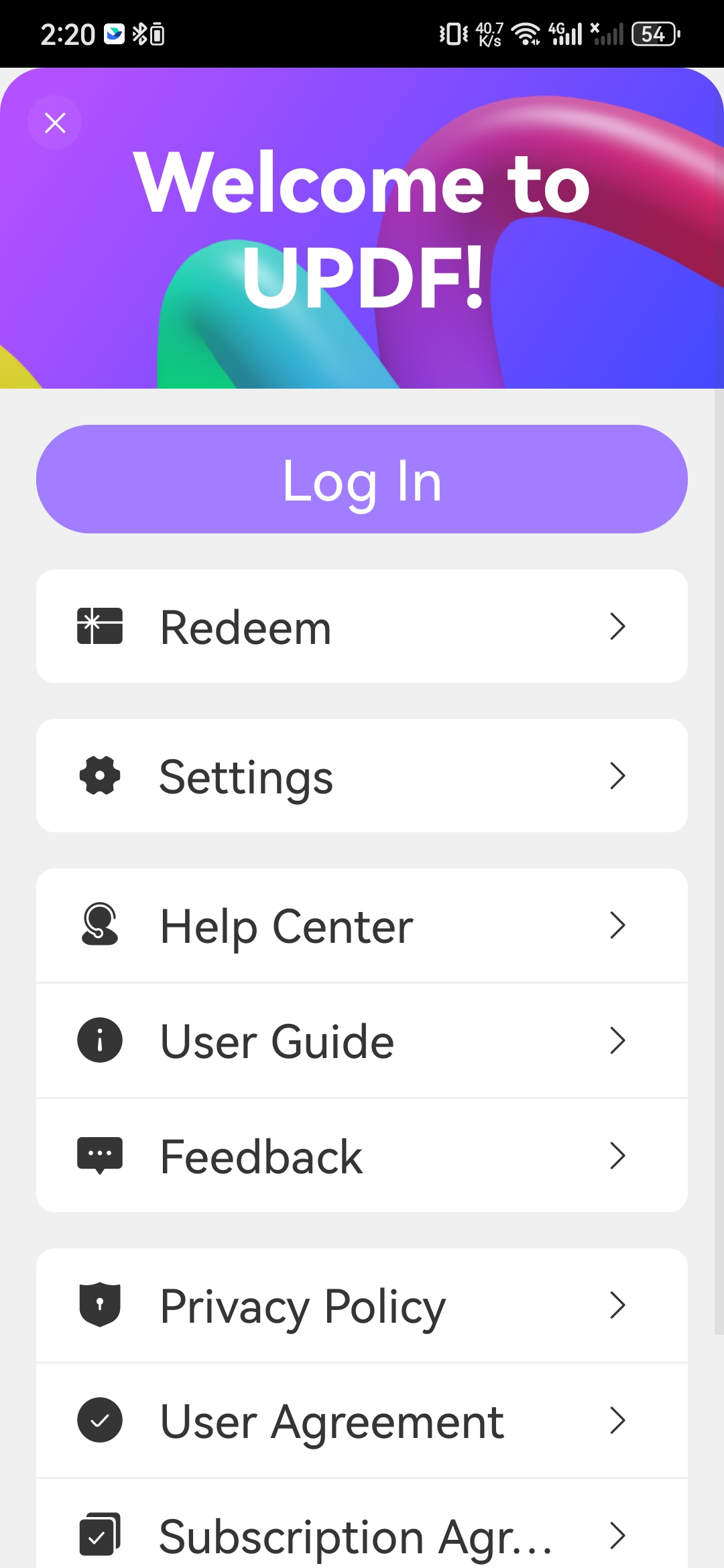
Task: Open the Redeem option
Action: click(362, 627)
